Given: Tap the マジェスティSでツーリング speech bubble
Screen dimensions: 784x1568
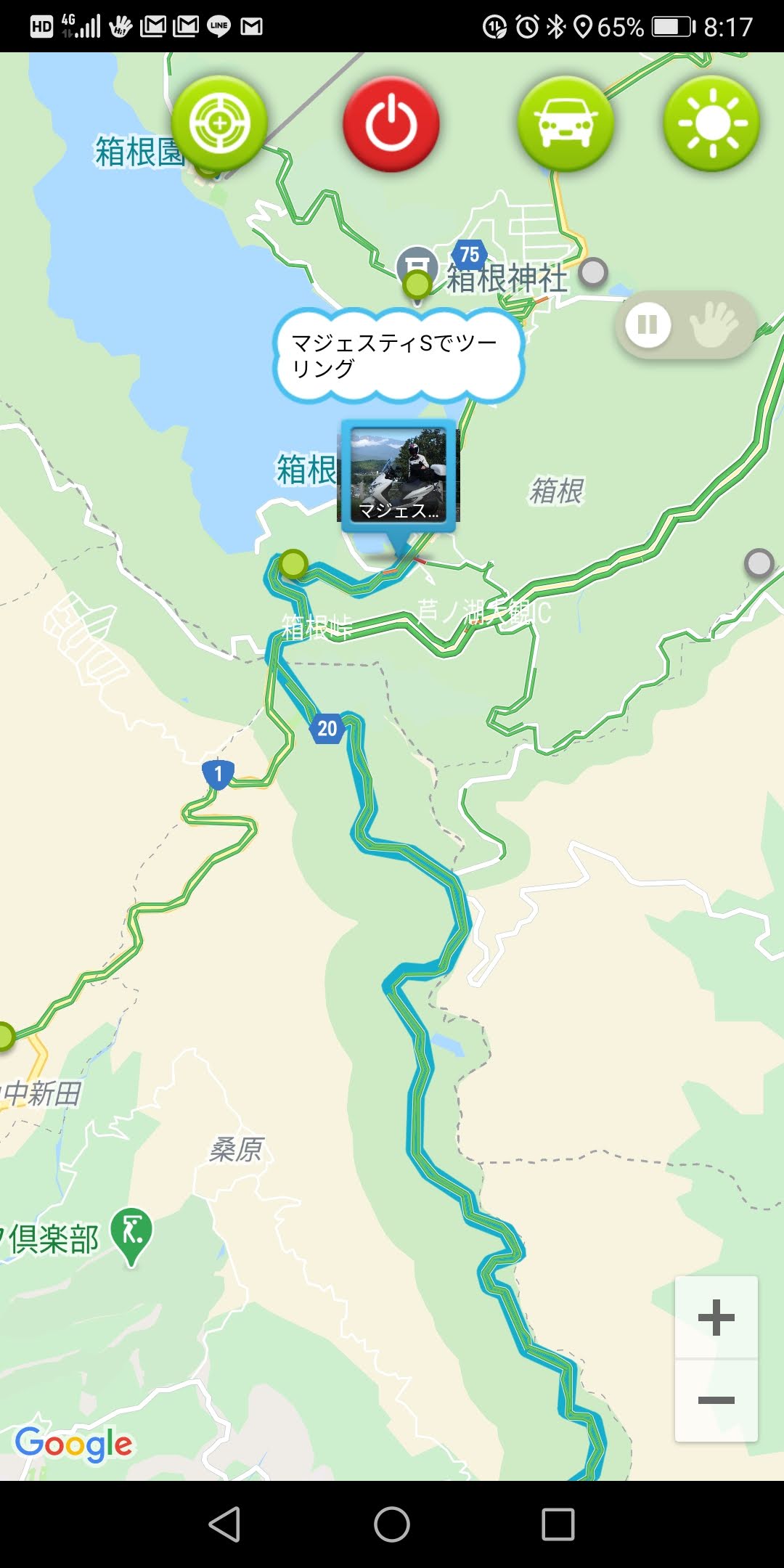Looking at the screenshot, I should (398, 355).
